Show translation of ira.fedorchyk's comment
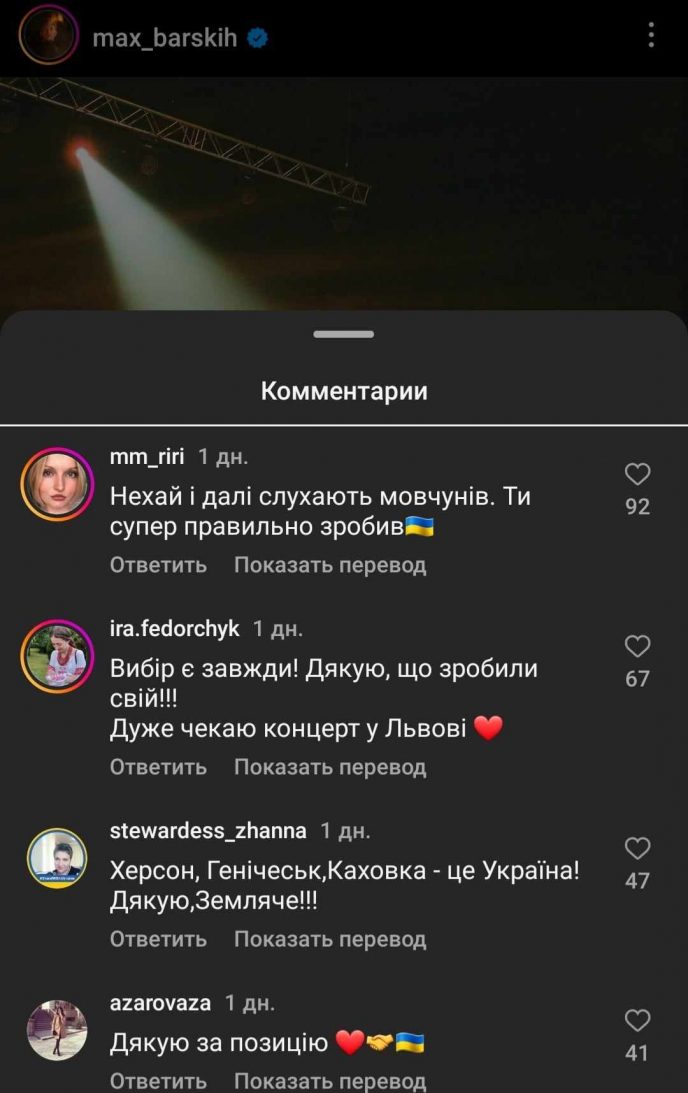The height and width of the screenshot is (1093, 688). pyautogui.click(x=330, y=767)
